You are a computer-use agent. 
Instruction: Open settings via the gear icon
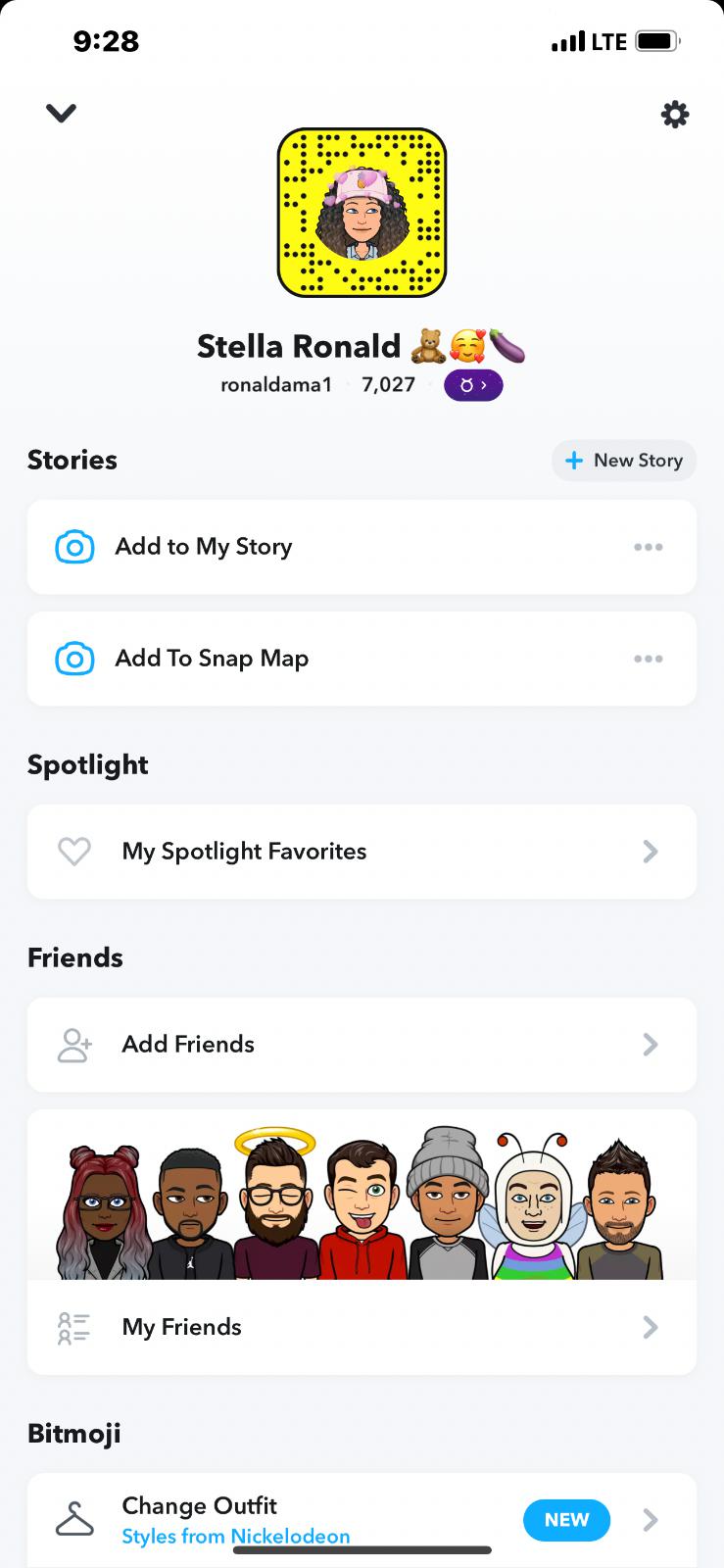pos(675,115)
